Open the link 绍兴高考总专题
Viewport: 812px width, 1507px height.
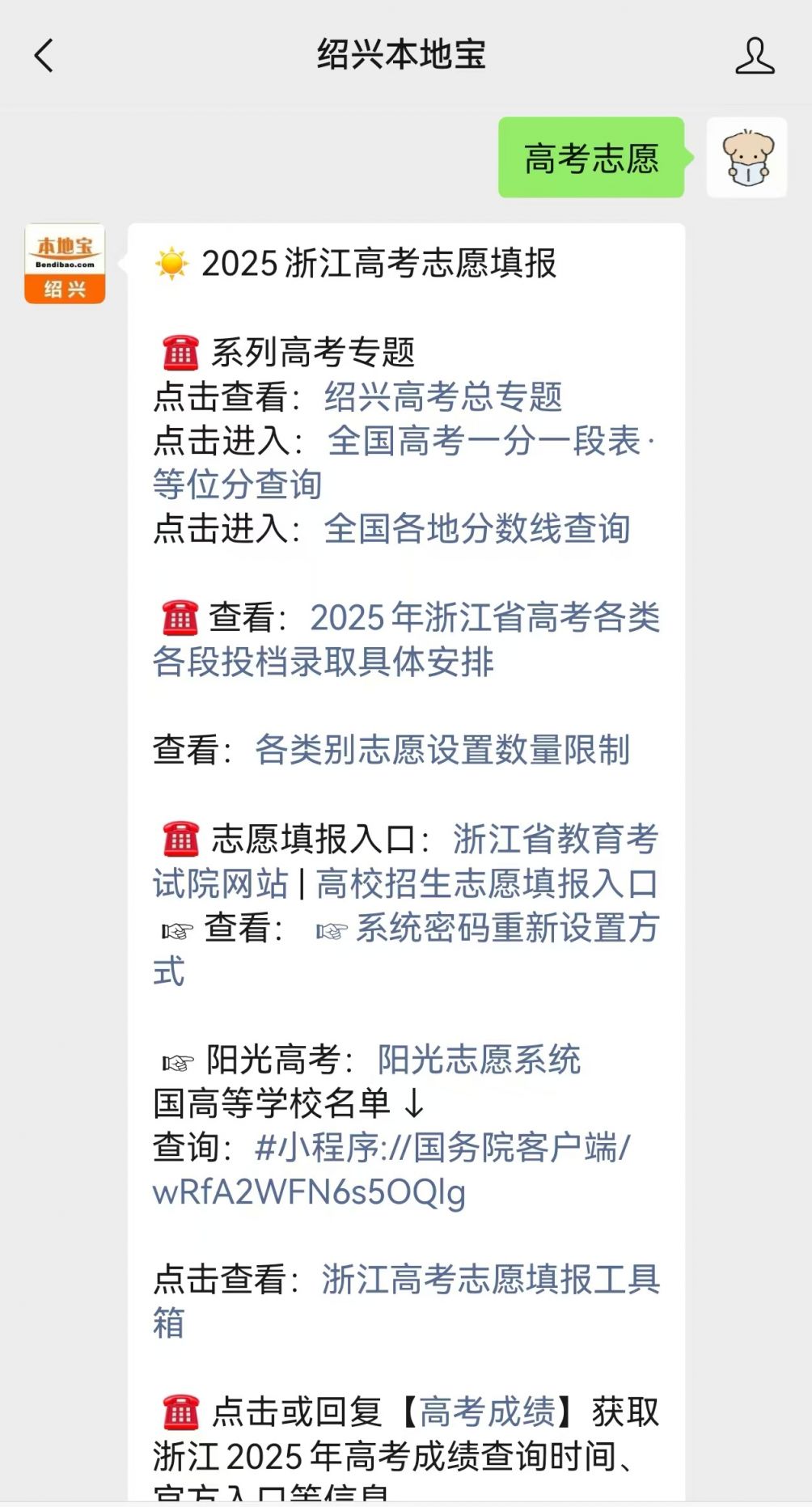(x=443, y=396)
